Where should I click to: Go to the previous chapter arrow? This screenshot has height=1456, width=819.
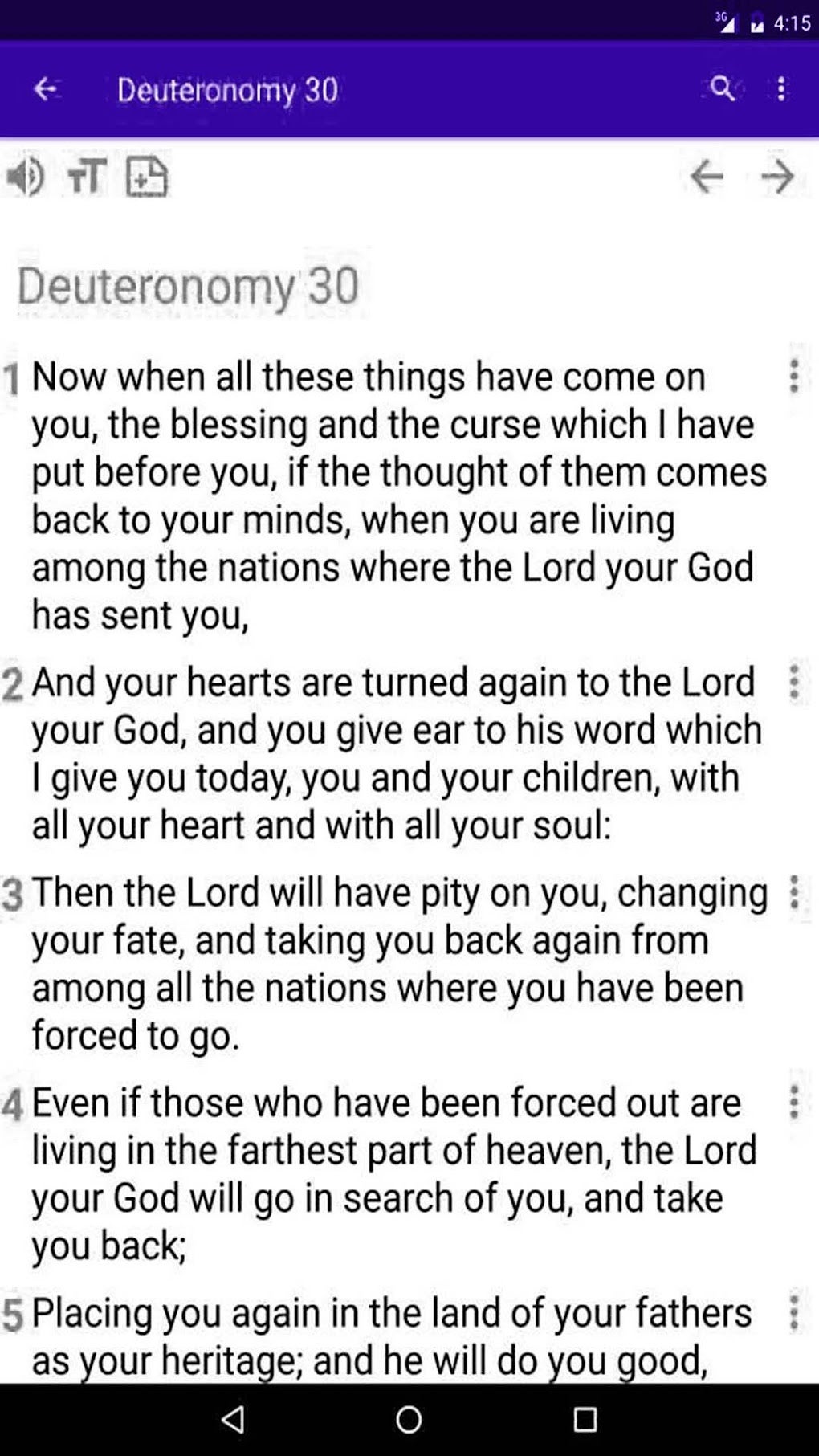pyautogui.click(x=707, y=177)
